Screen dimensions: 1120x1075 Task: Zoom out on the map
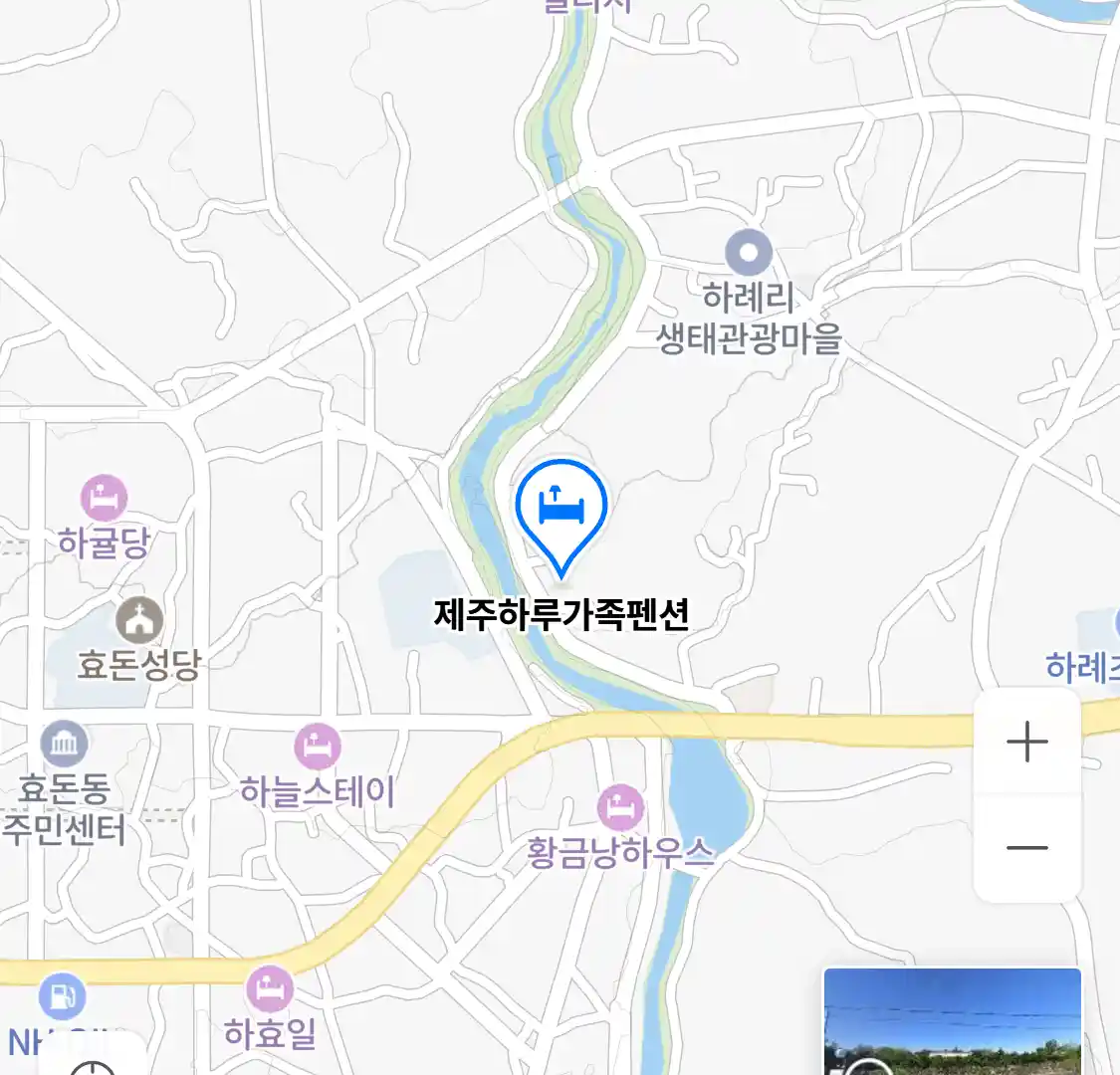(x=1026, y=848)
